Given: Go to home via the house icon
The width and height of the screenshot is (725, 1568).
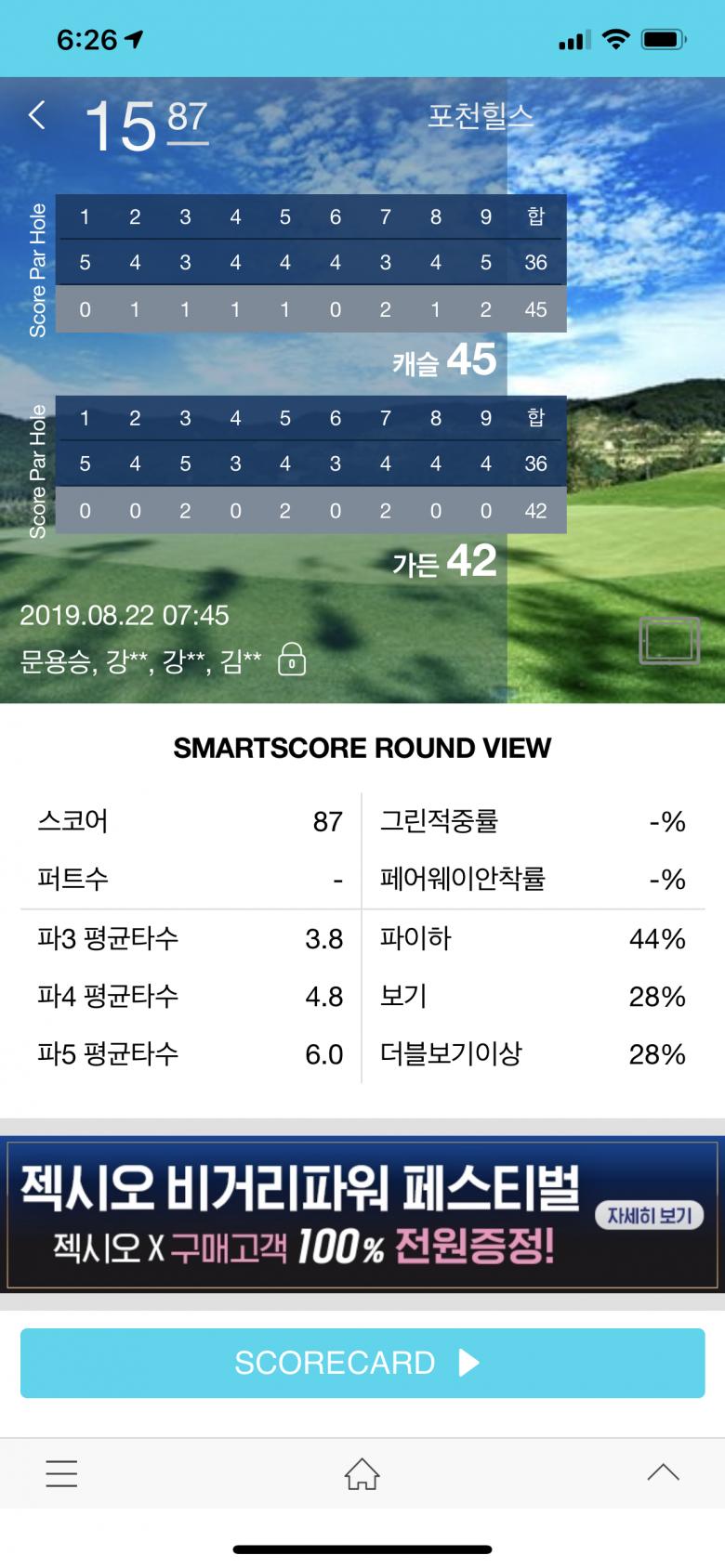Looking at the screenshot, I should [362, 1473].
